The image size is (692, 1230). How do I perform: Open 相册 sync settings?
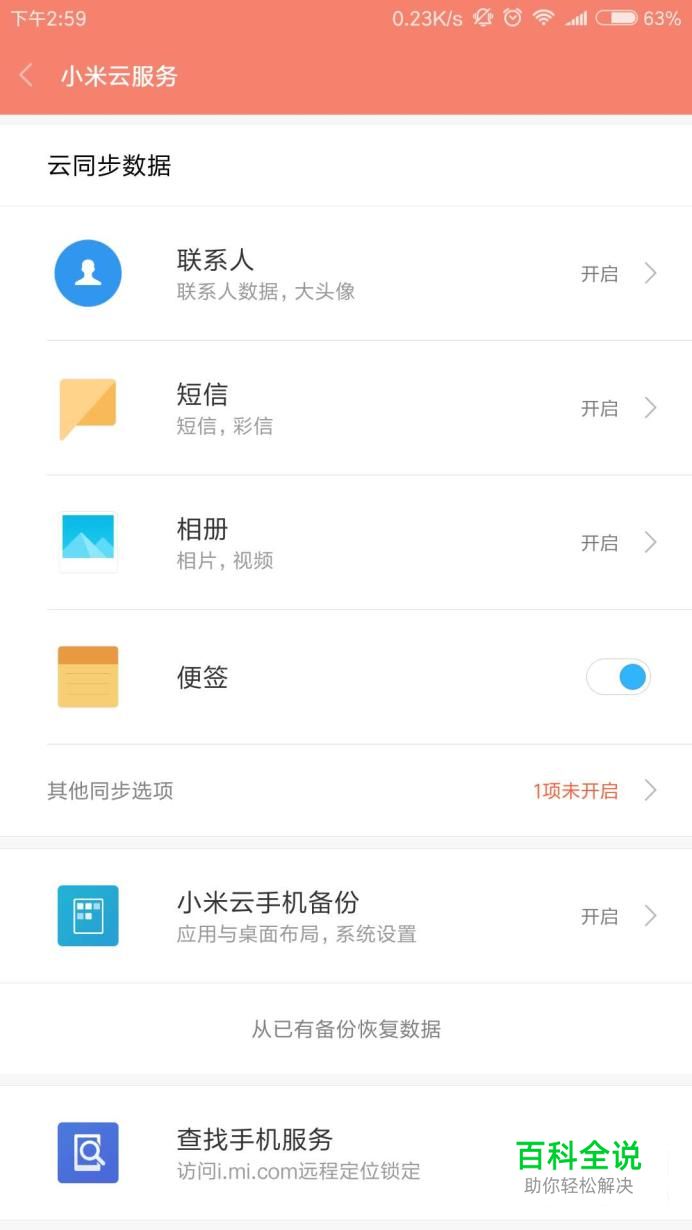(346, 543)
